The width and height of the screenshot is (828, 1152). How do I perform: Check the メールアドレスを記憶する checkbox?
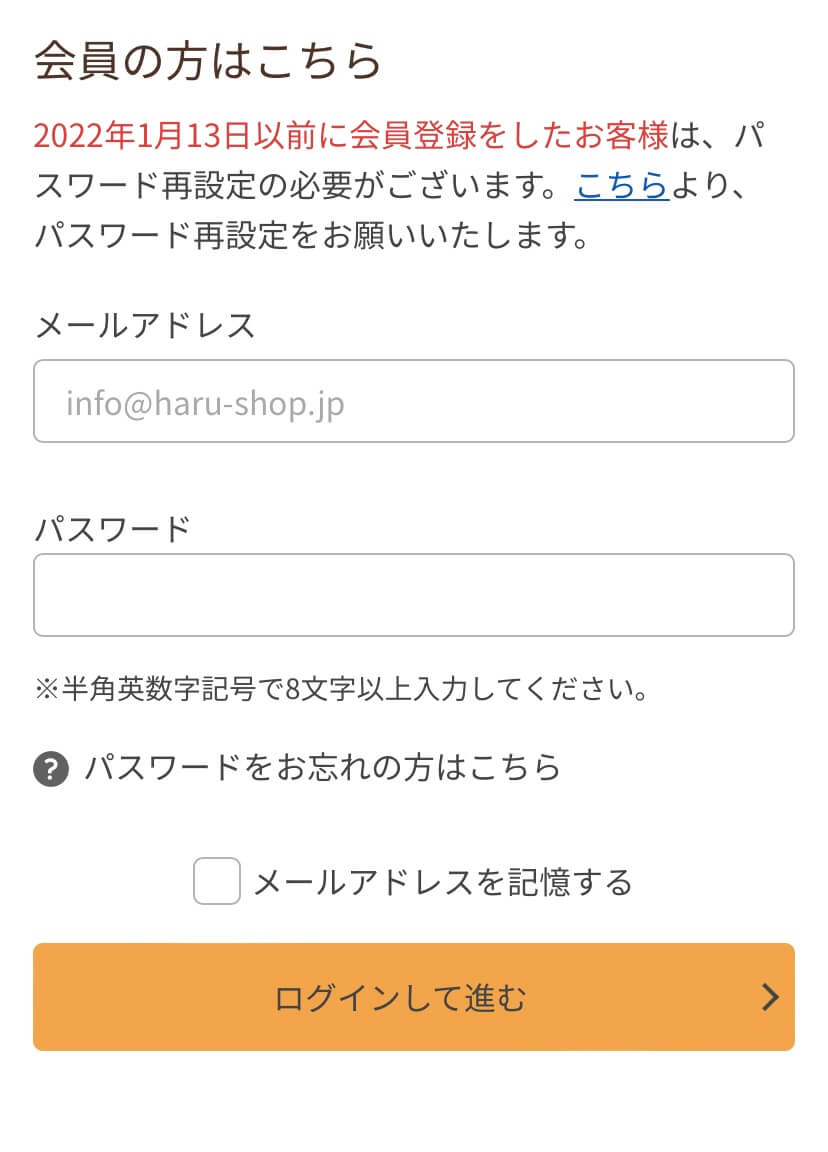[x=217, y=881]
